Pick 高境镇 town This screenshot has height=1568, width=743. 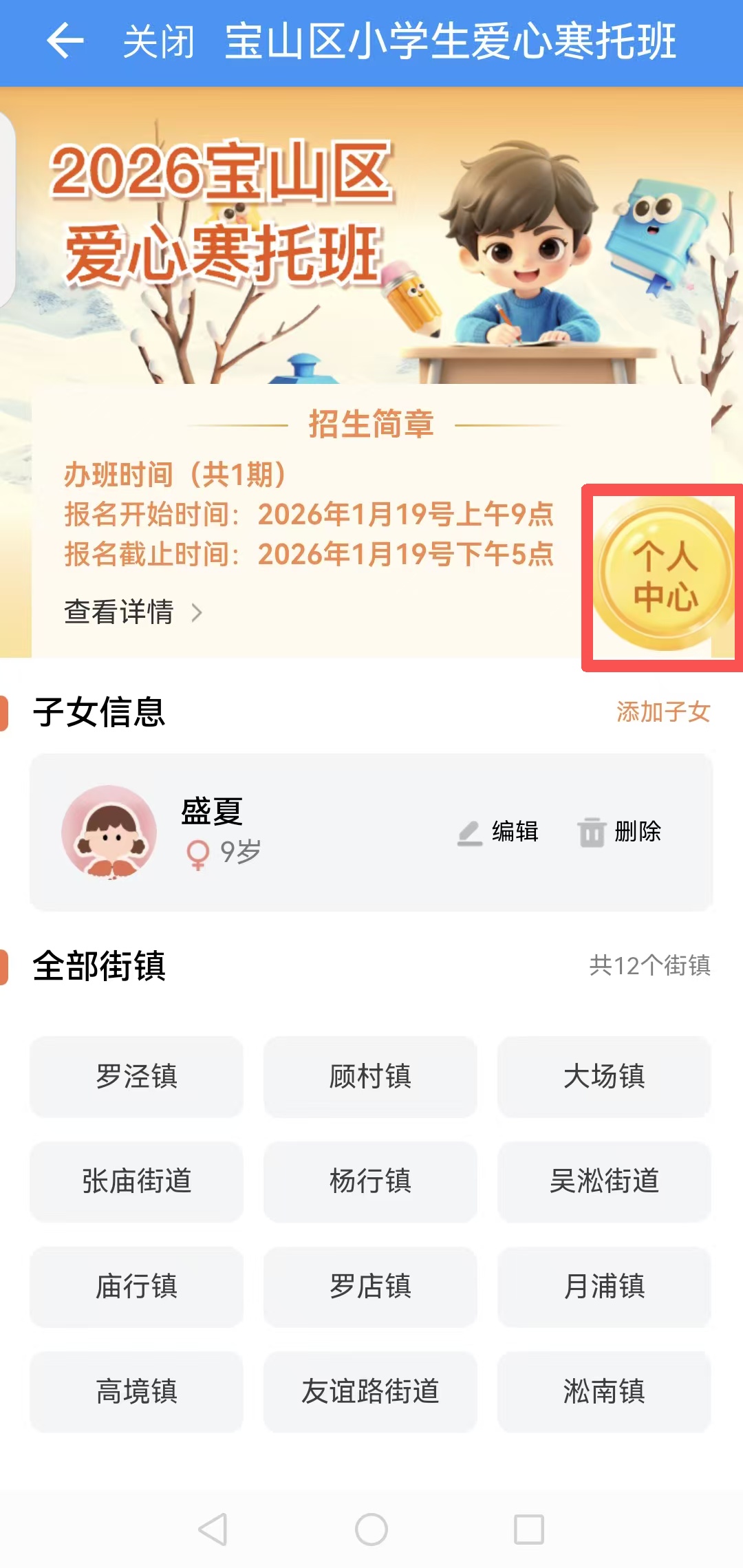(x=136, y=1392)
